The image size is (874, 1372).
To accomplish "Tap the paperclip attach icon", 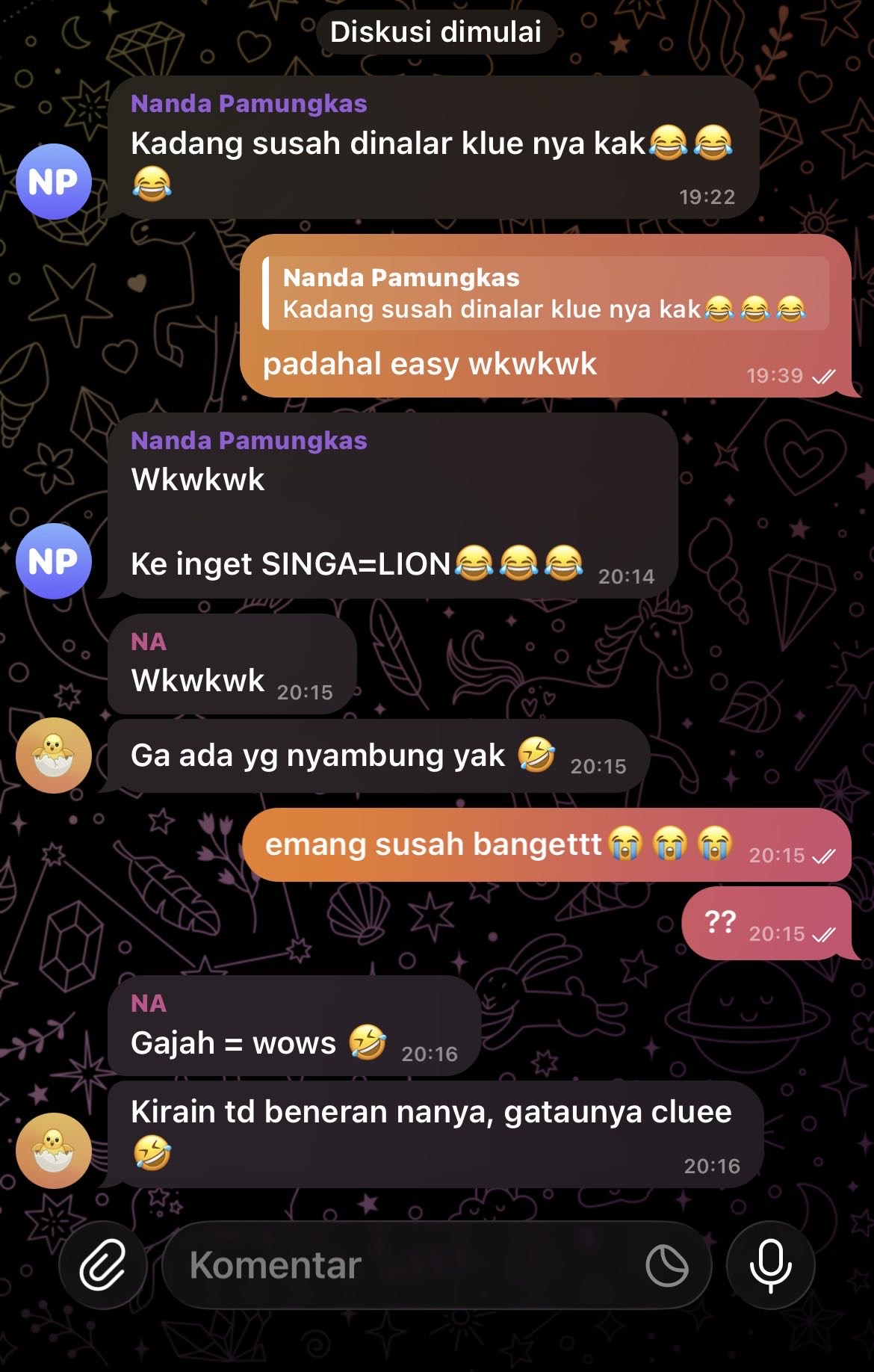I will click(102, 1265).
